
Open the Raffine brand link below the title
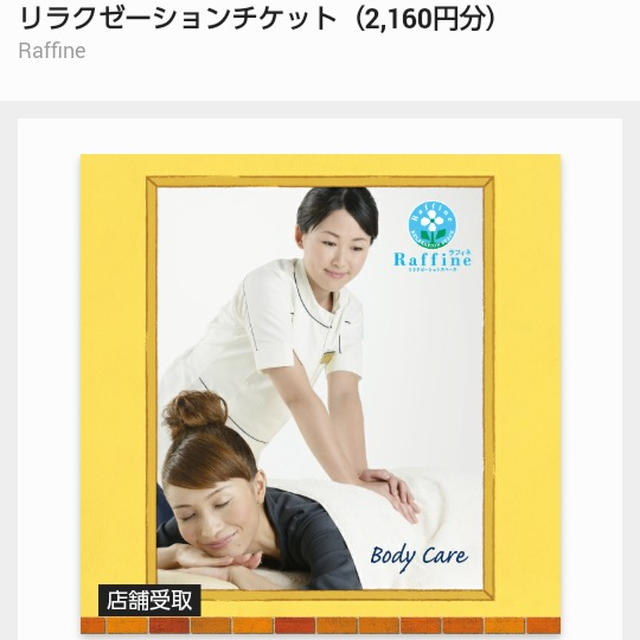point(52,51)
